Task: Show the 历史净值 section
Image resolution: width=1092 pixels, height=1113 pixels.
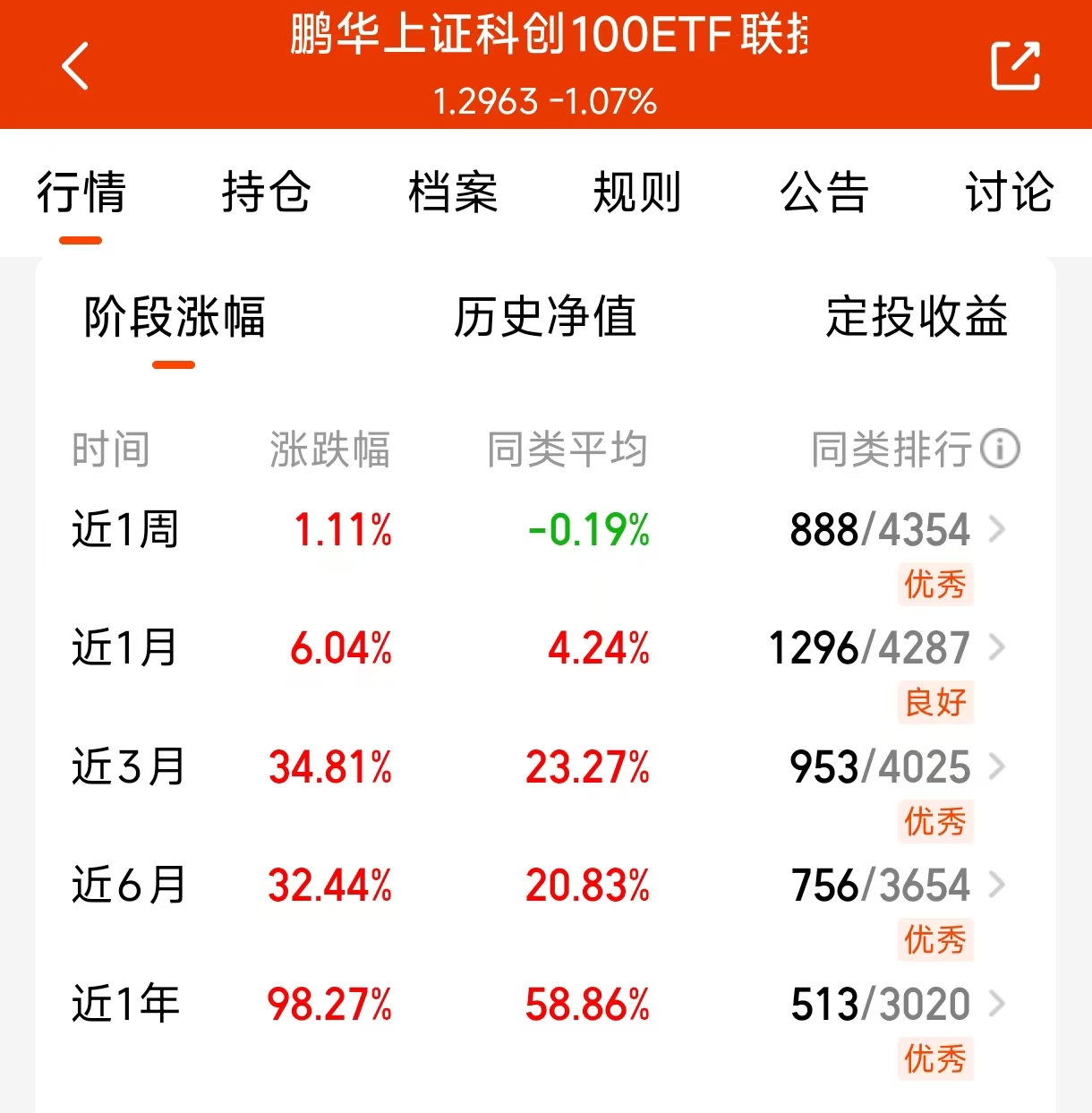Action: (544, 317)
